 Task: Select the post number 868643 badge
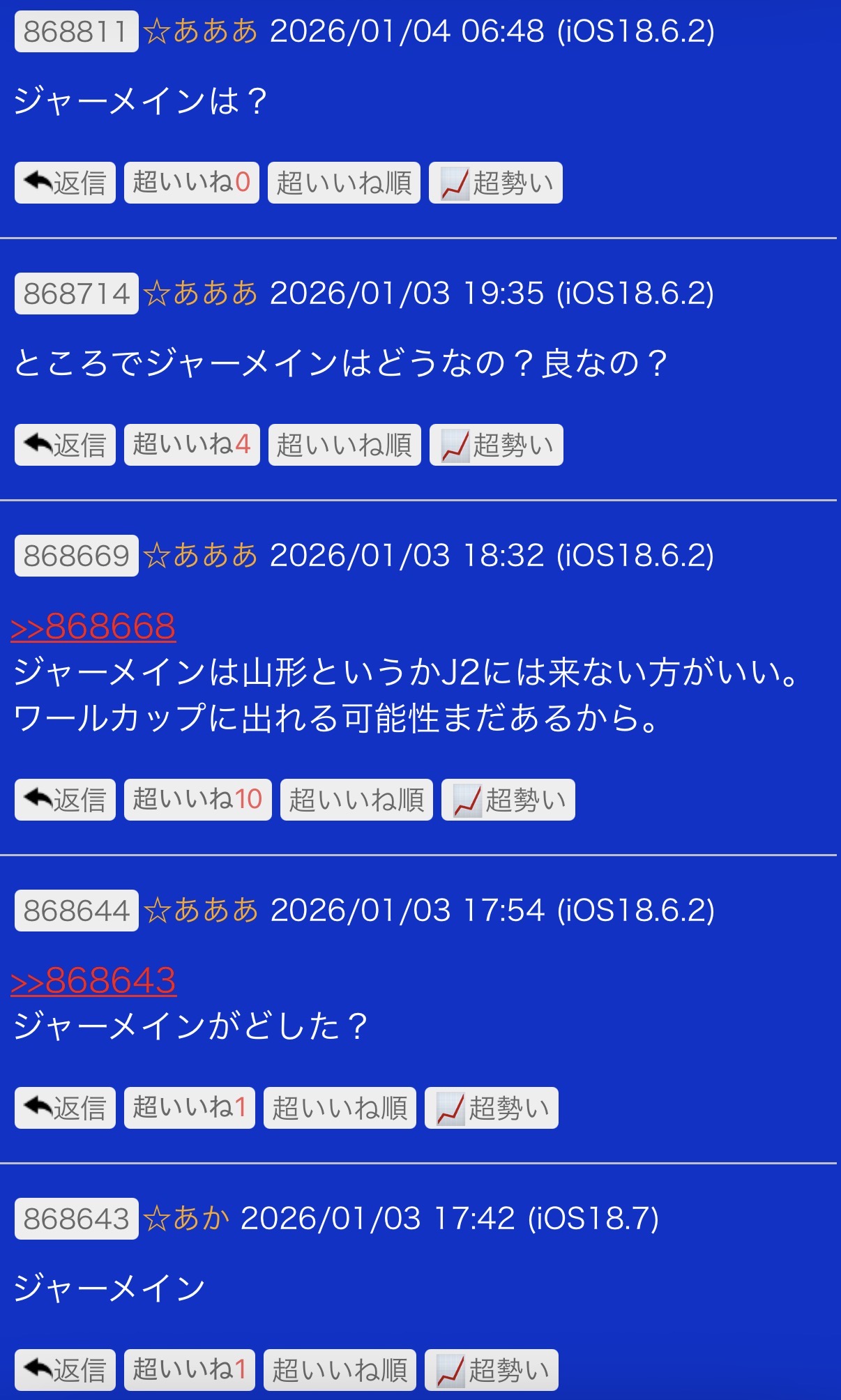tap(76, 1219)
